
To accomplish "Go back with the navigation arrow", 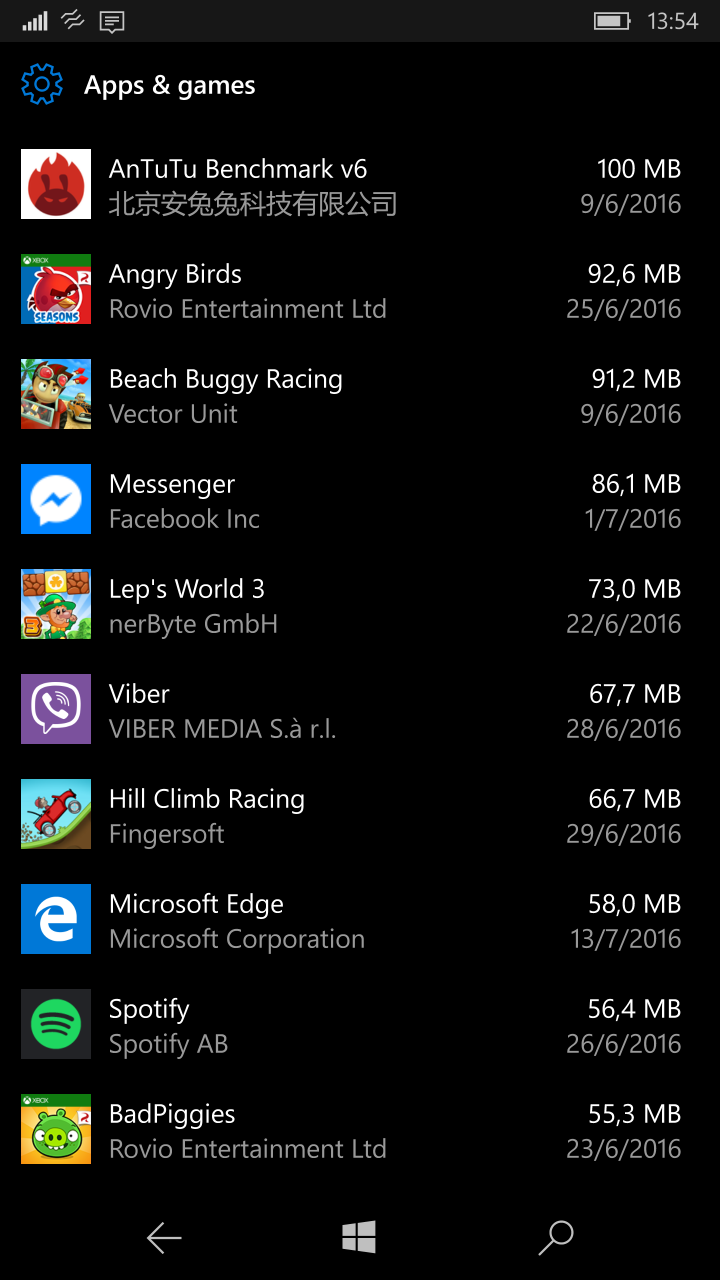I will 164,1238.
